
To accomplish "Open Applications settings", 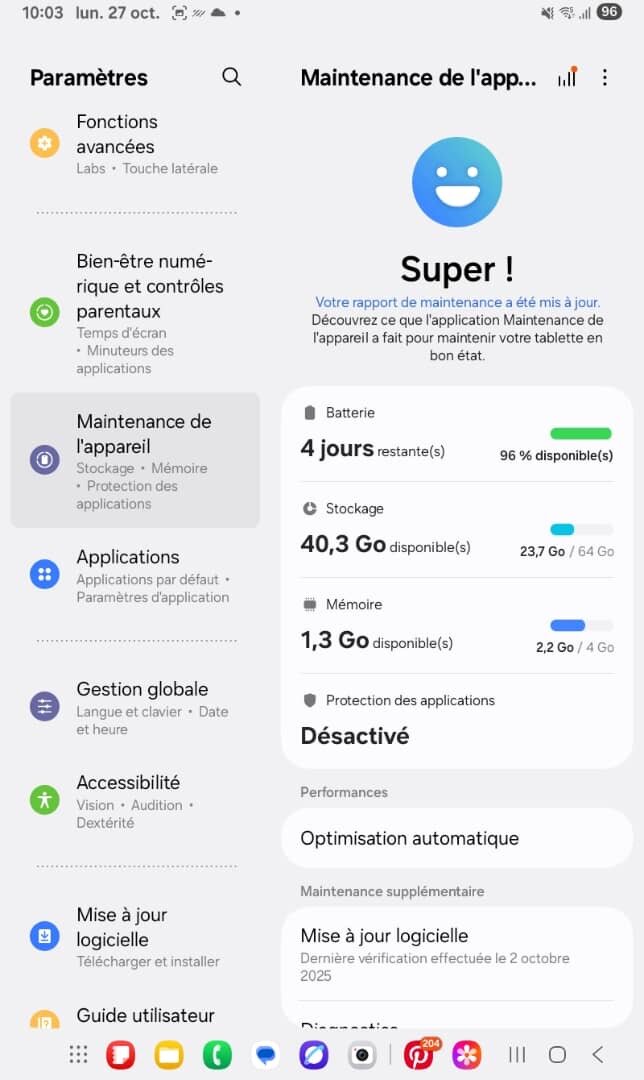I will point(135,575).
